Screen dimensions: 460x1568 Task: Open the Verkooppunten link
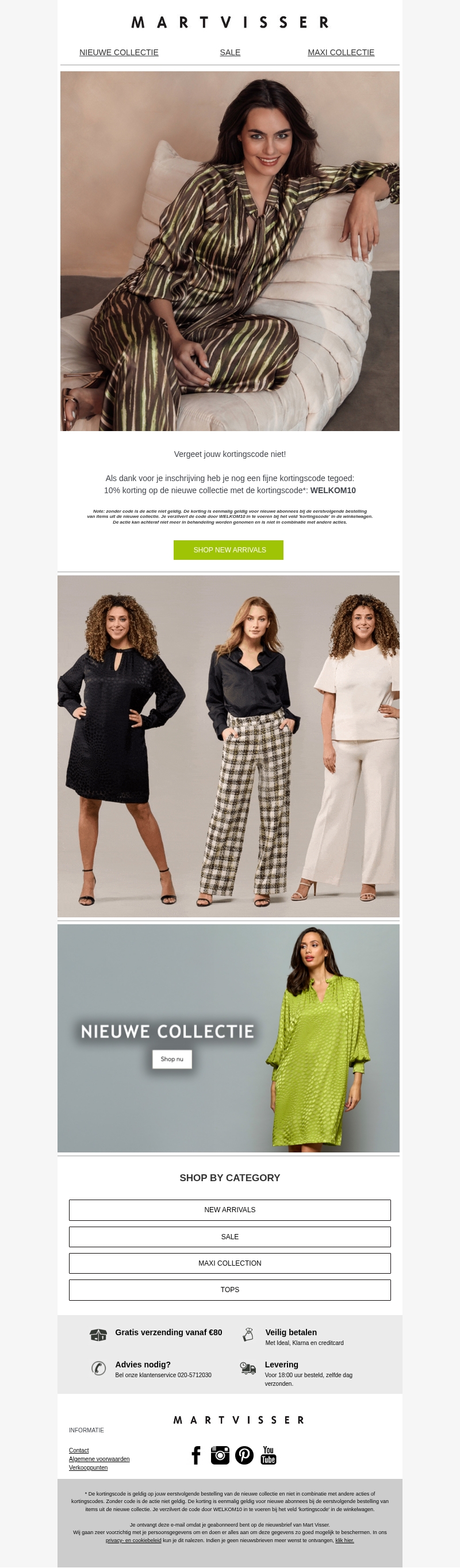[x=89, y=1467]
